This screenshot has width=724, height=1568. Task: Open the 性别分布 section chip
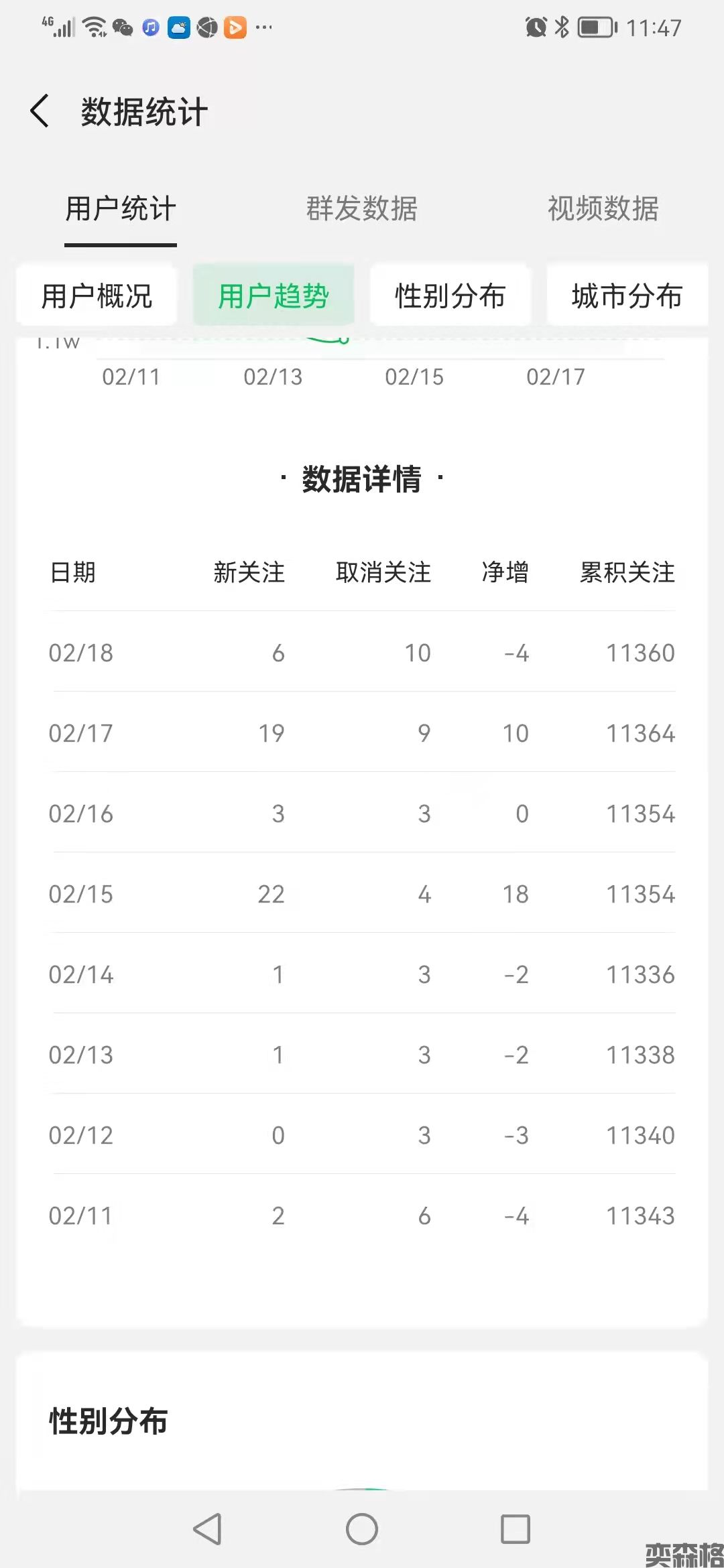point(450,296)
